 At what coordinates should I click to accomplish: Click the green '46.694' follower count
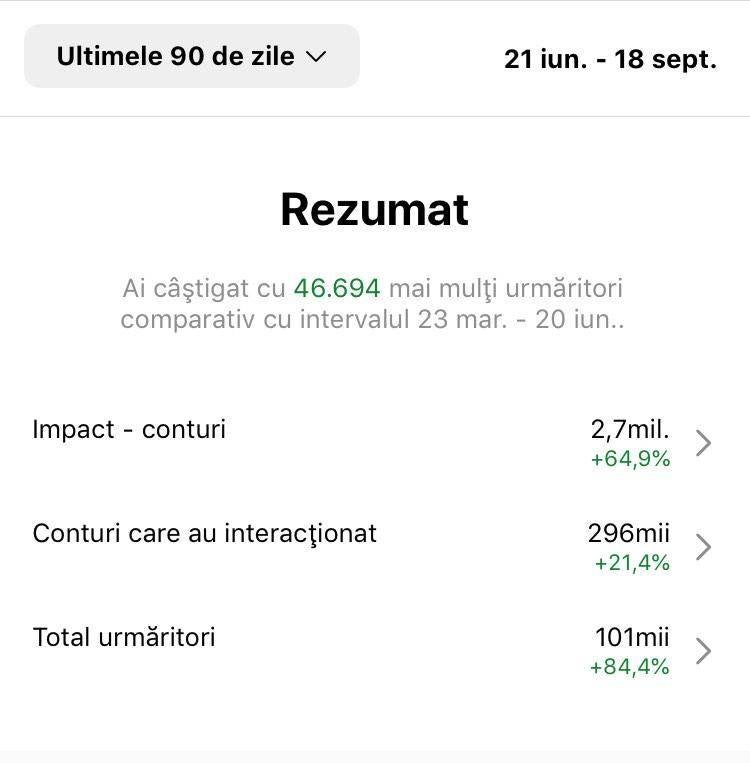pos(339,288)
